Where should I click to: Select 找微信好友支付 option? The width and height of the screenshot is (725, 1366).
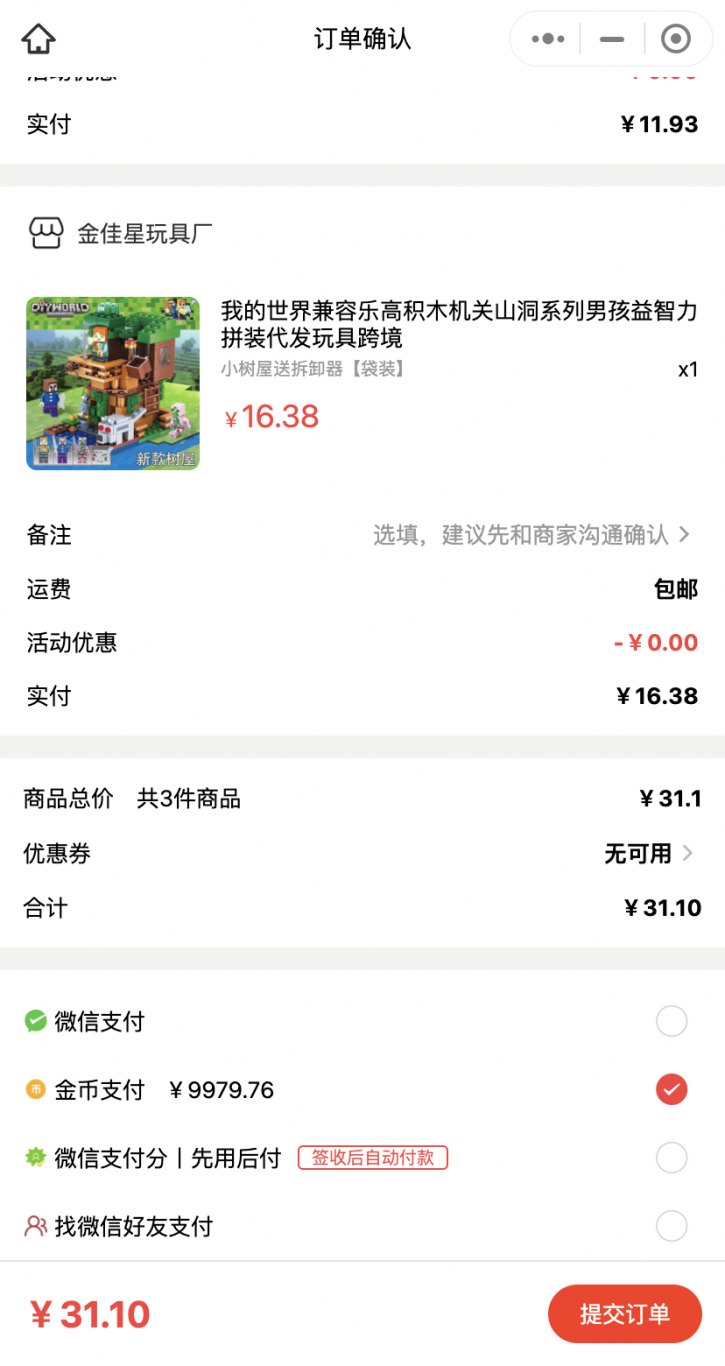click(671, 1226)
